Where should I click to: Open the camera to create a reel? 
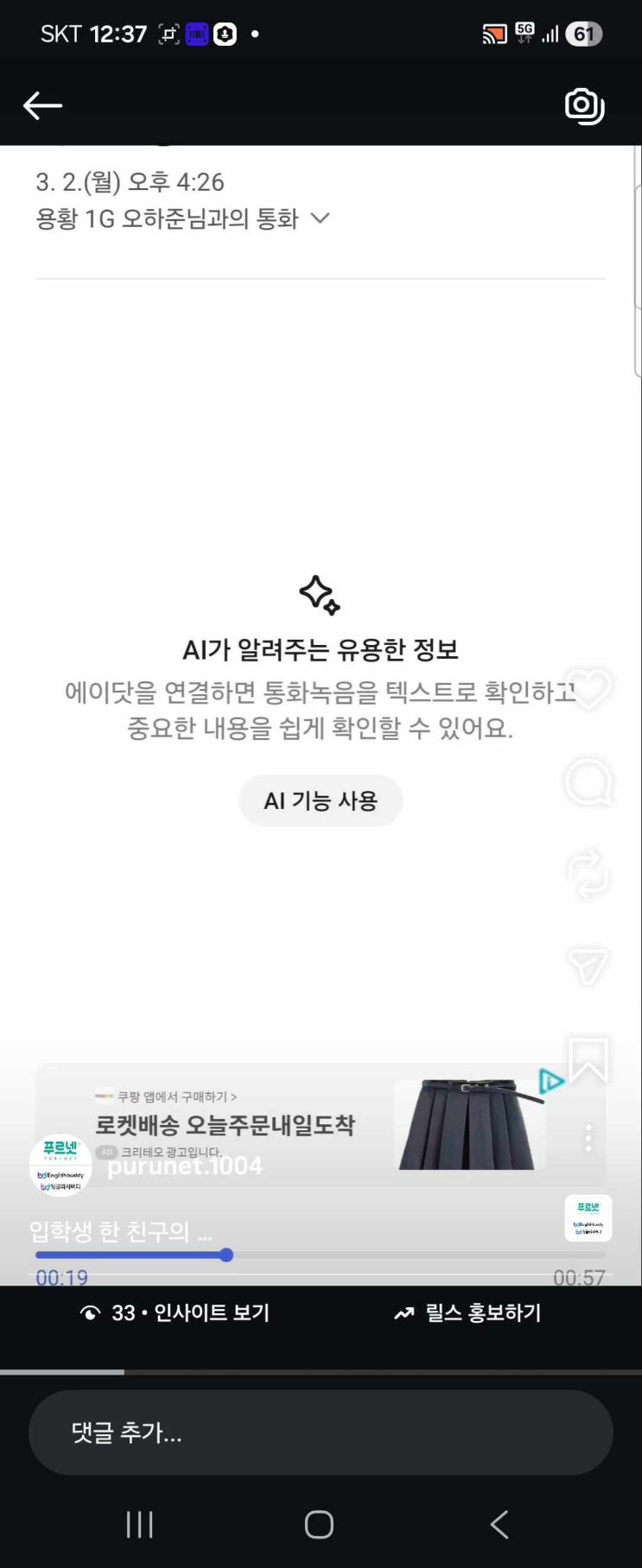pos(584,106)
